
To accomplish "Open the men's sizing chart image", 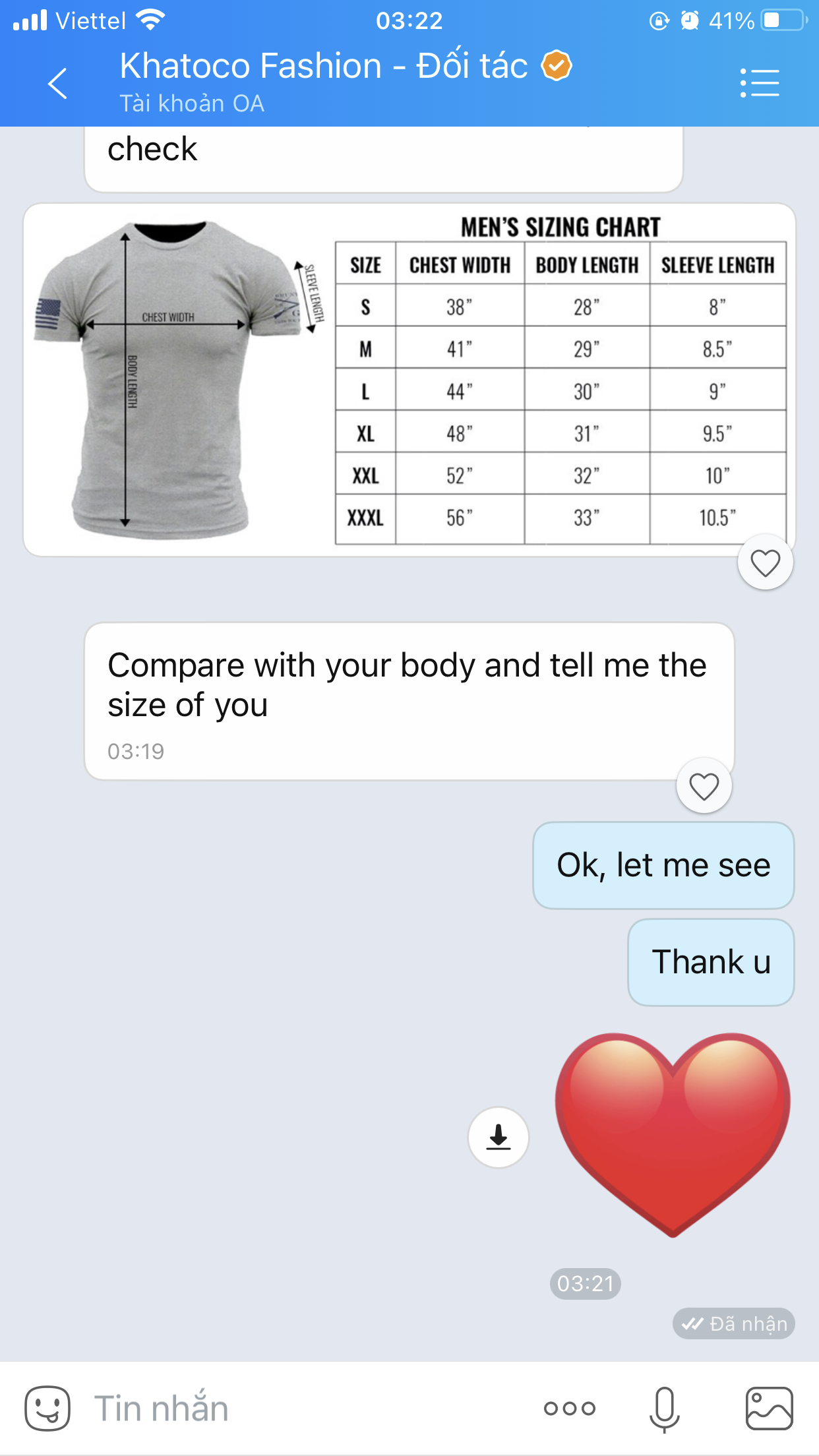I will (409, 380).
